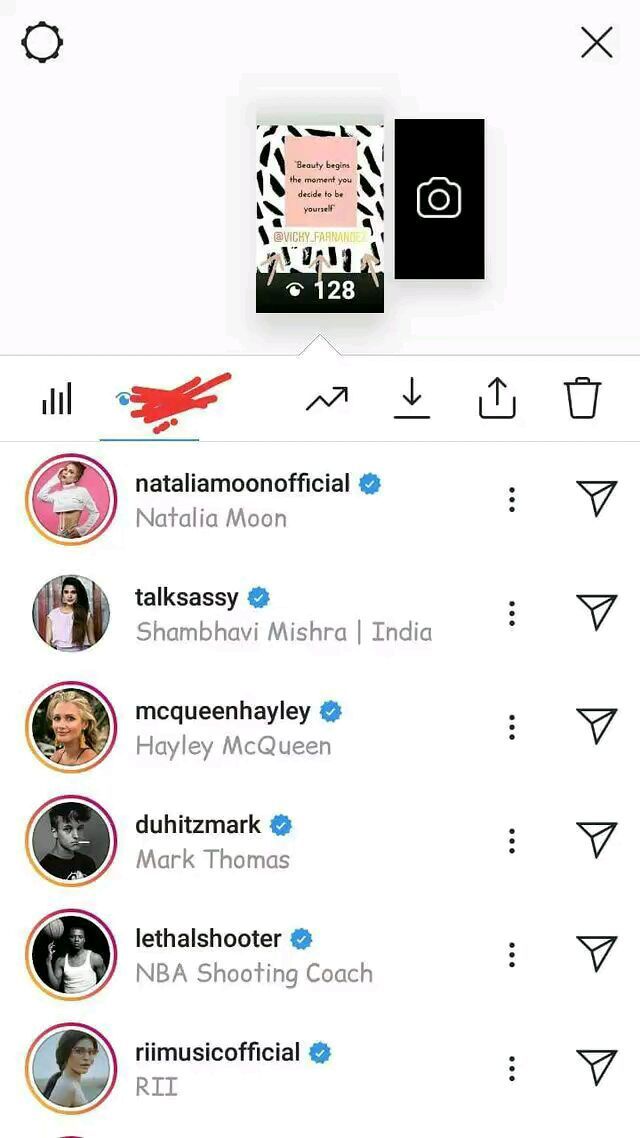The width and height of the screenshot is (640, 1138).
Task: Open more options for talksassy
Action: pos(512,613)
